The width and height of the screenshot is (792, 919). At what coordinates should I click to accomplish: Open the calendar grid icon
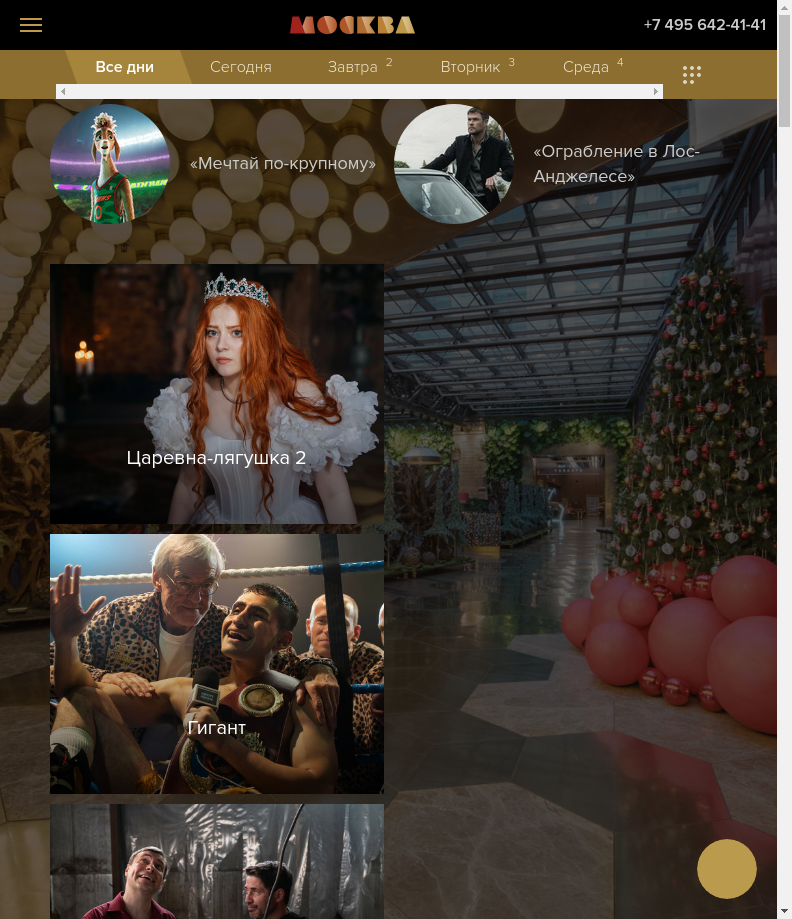[x=691, y=75]
